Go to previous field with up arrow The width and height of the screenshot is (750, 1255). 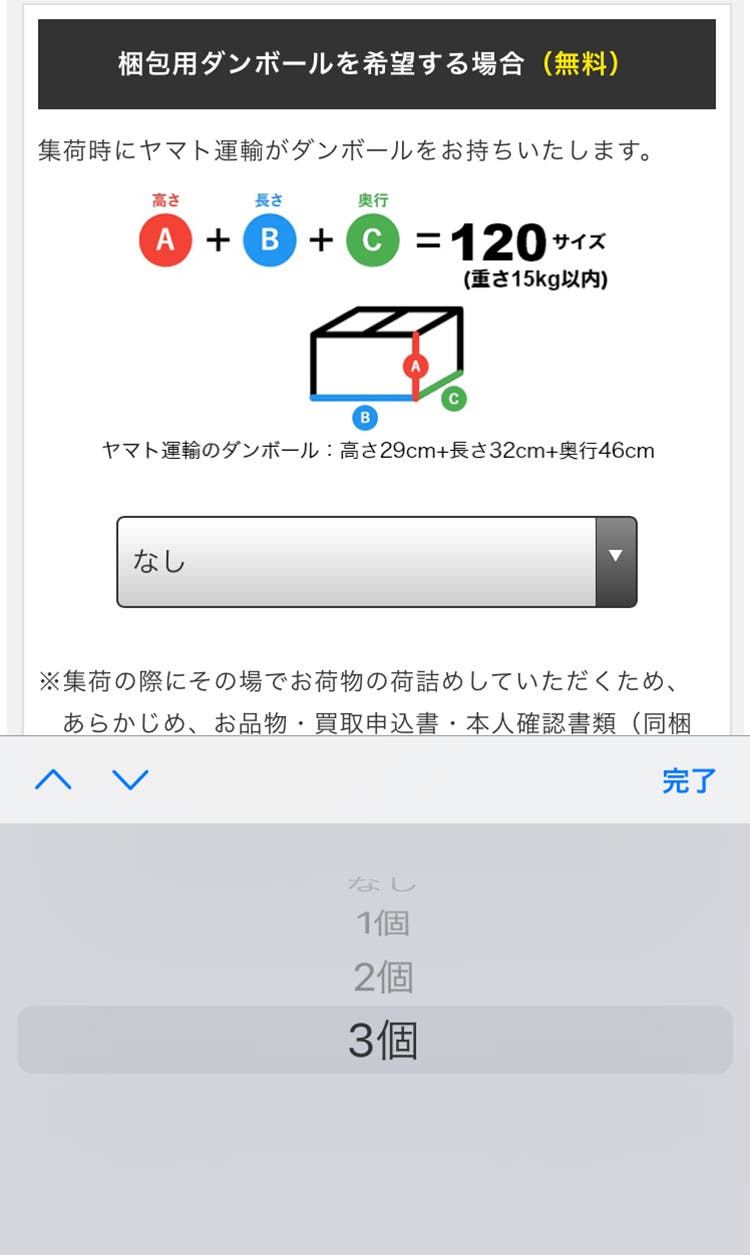(x=53, y=780)
